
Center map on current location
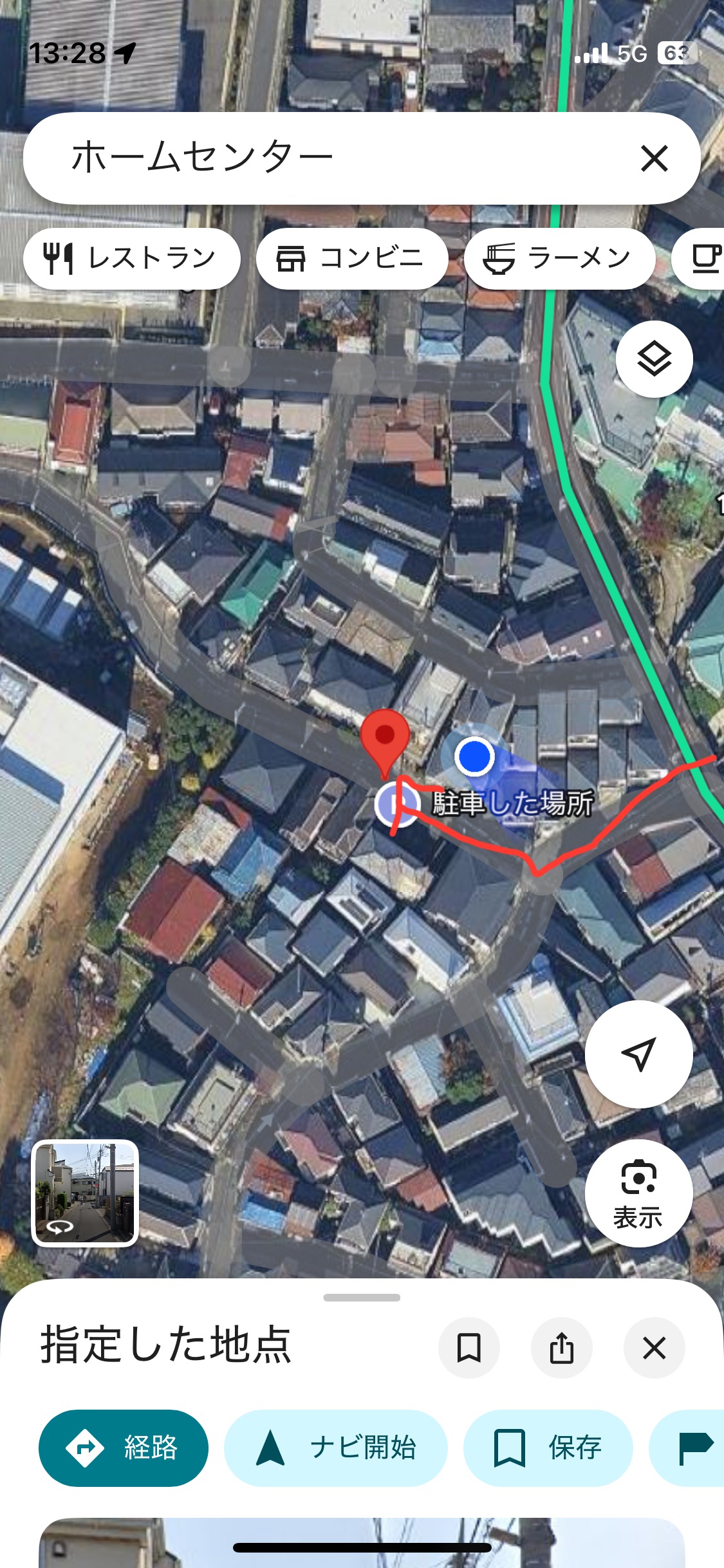tap(638, 1054)
